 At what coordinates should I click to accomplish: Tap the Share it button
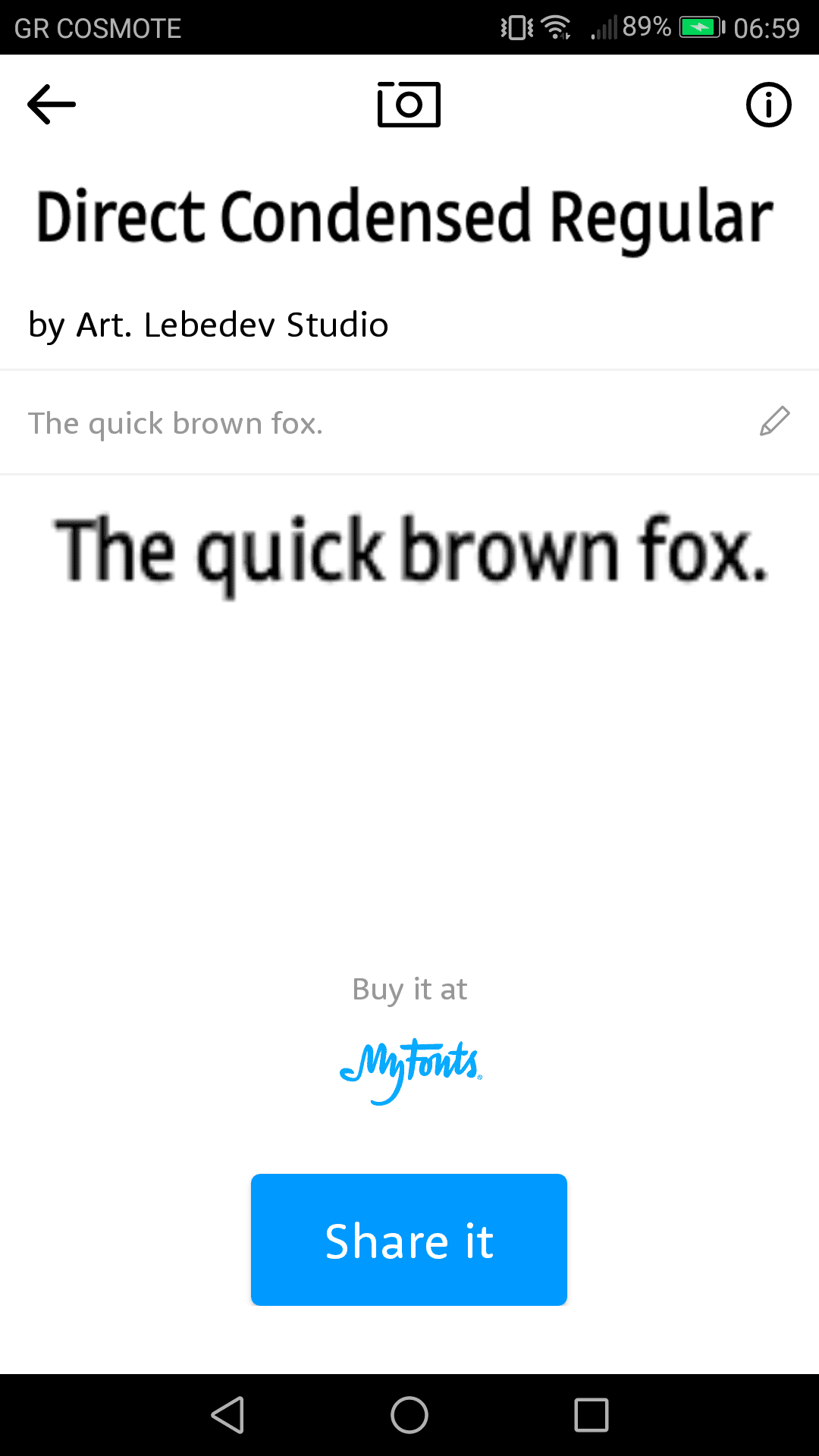click(409, 1240)
